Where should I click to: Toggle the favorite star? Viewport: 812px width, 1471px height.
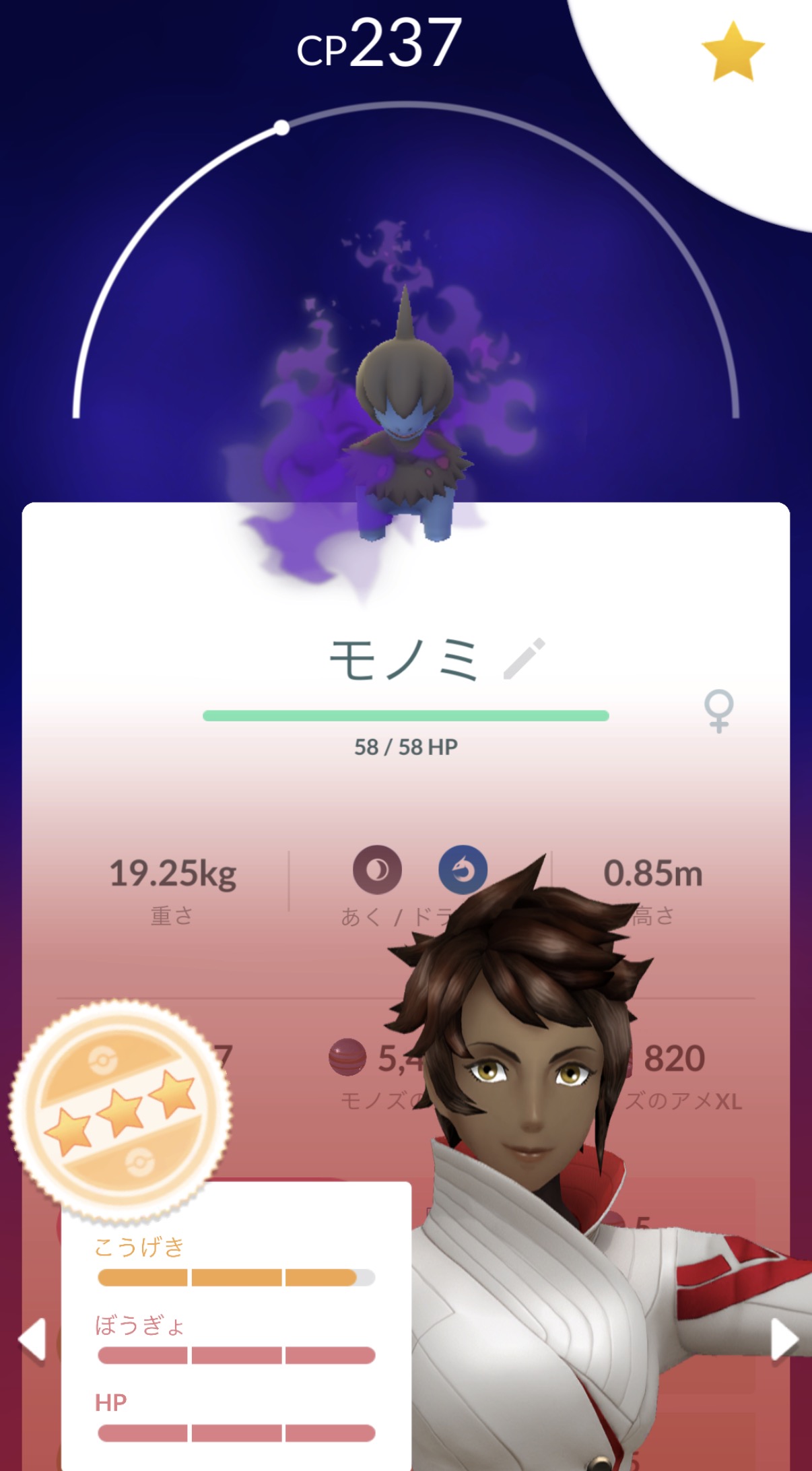pyautogui.click(x=733, y=53)
